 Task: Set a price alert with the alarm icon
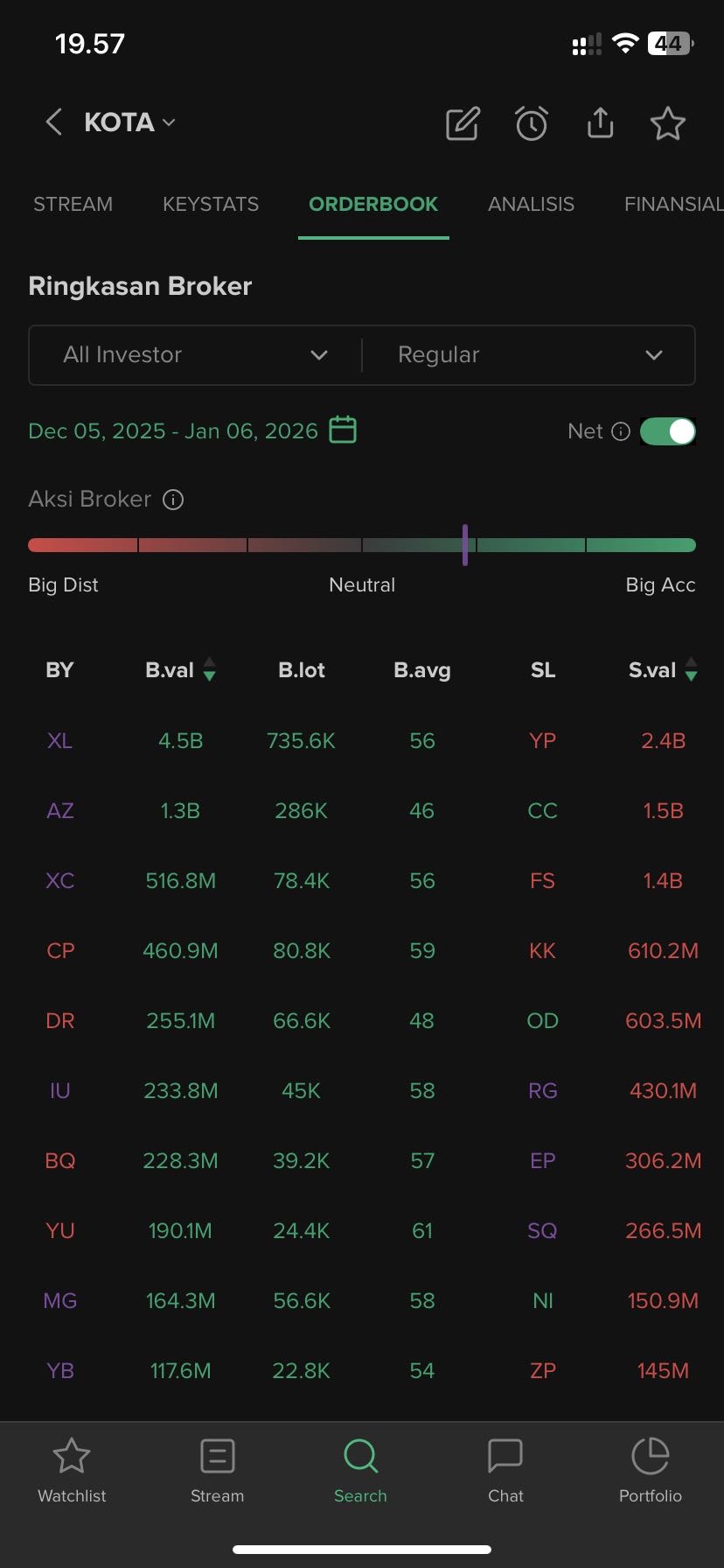pos(531,123)
